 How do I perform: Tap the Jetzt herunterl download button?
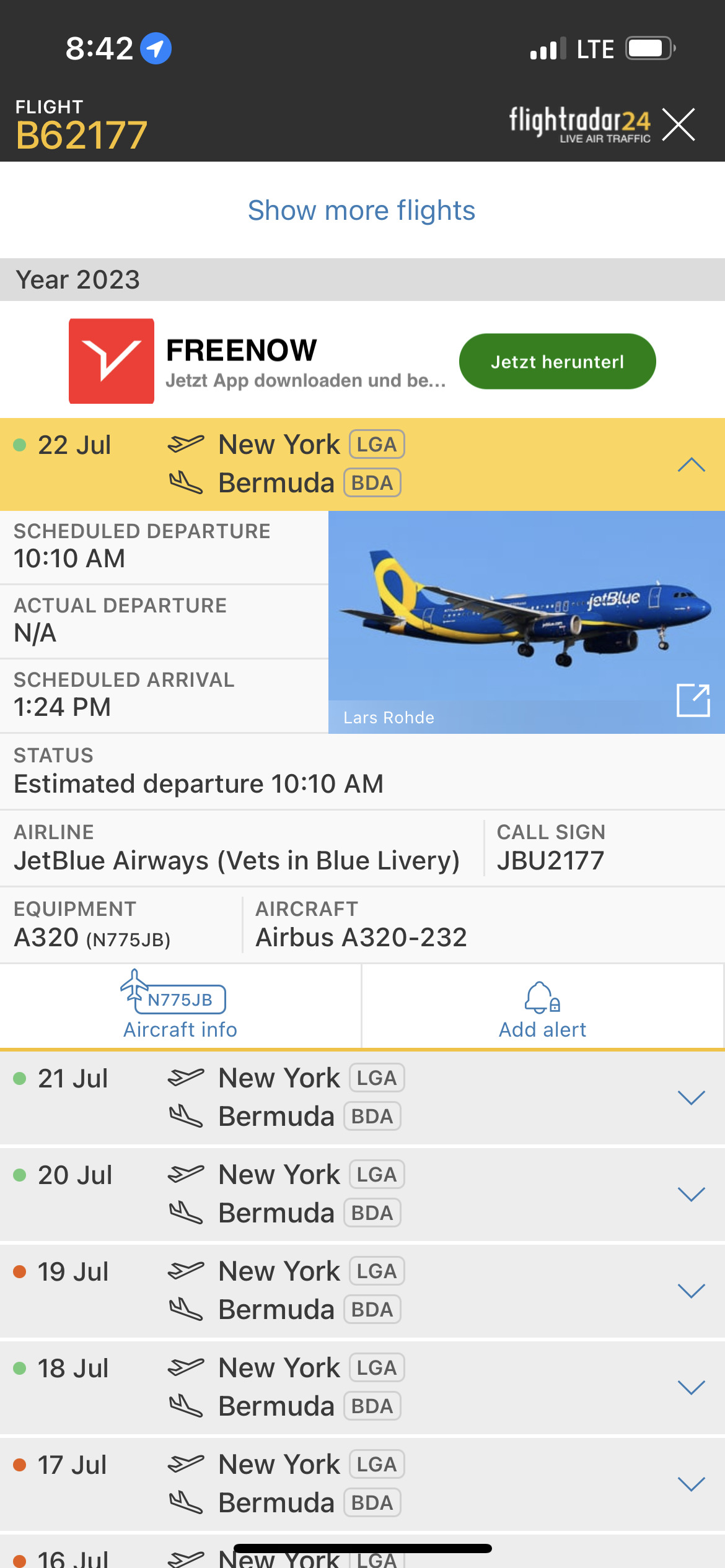pyautogui.click(x=557, y=362)
